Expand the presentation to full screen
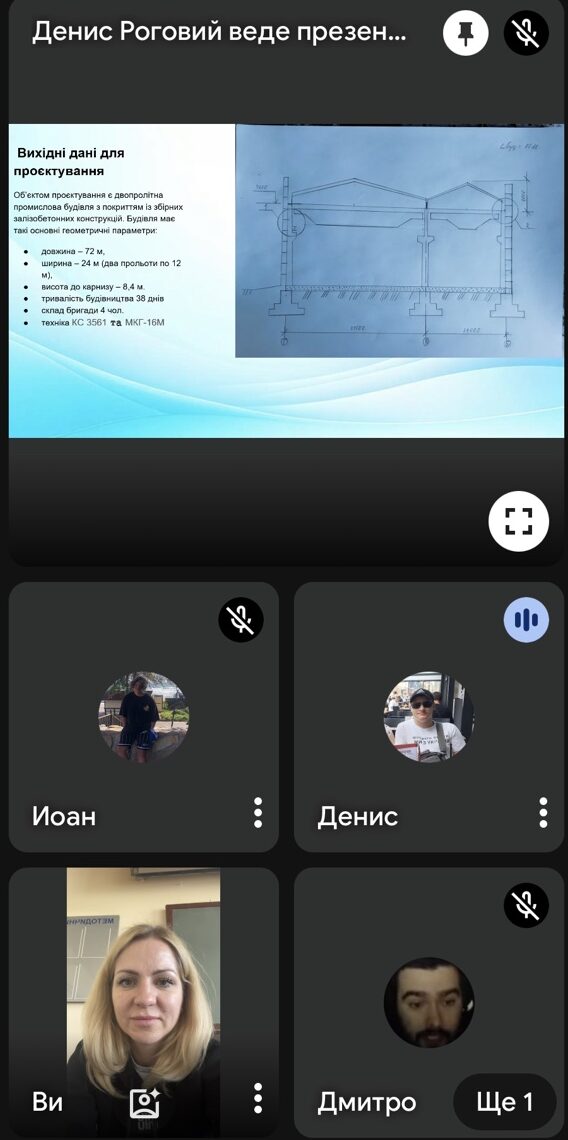Image resolution: width=568 pixels, height=1140 pixels. (x=519, y=521)
